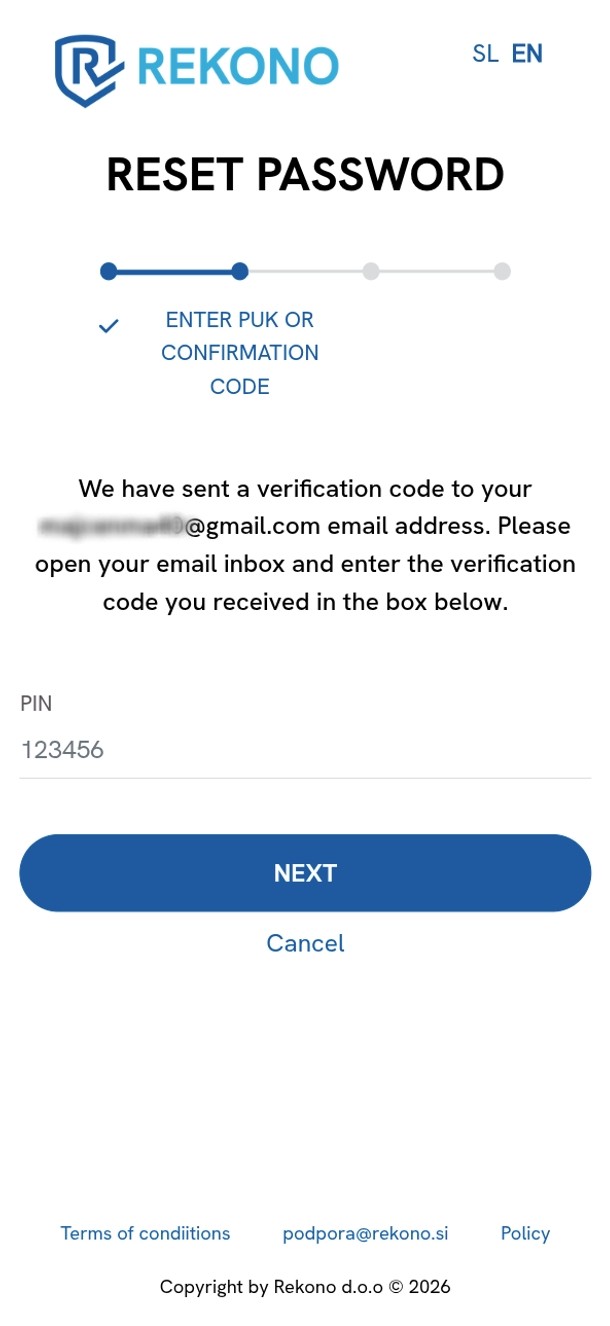Open the Policy link
The height and width of the screenshot is (1326, 610).
[x=525, y=1233]
